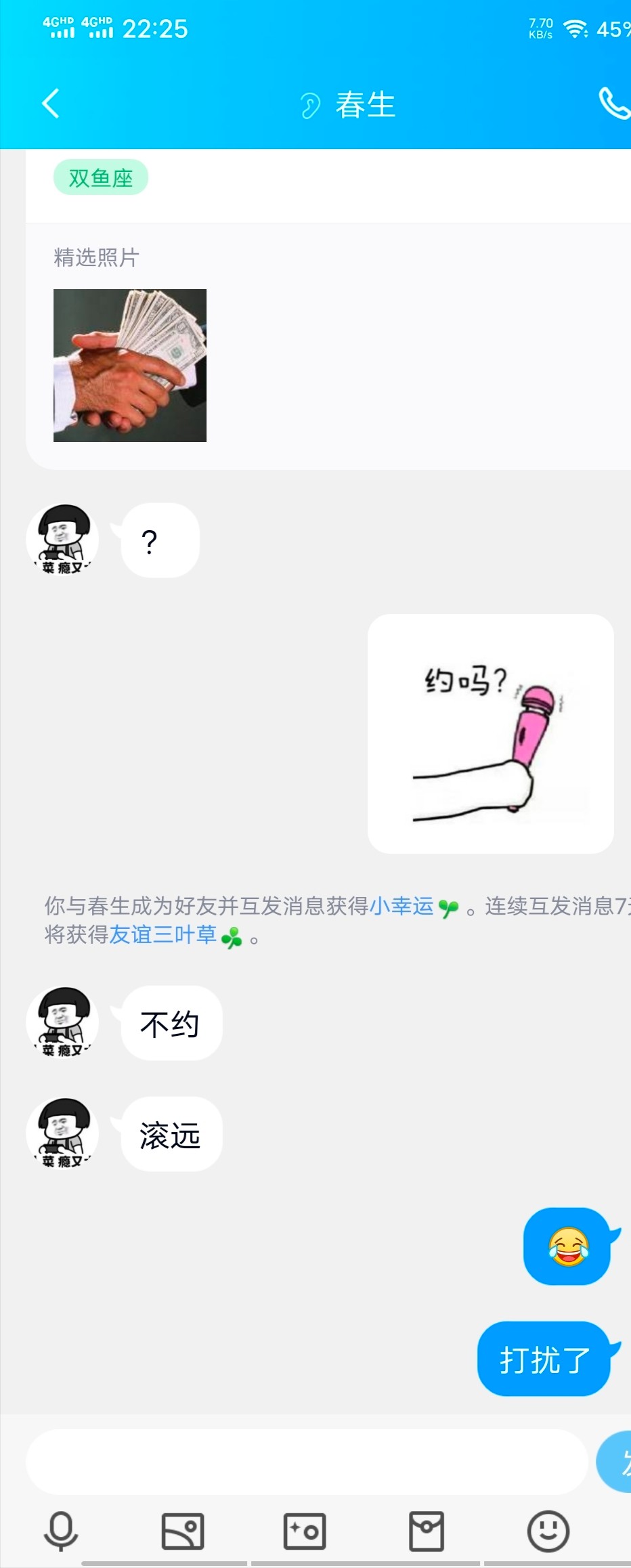Record a voice message with the microphone

tap(61, 1531)
